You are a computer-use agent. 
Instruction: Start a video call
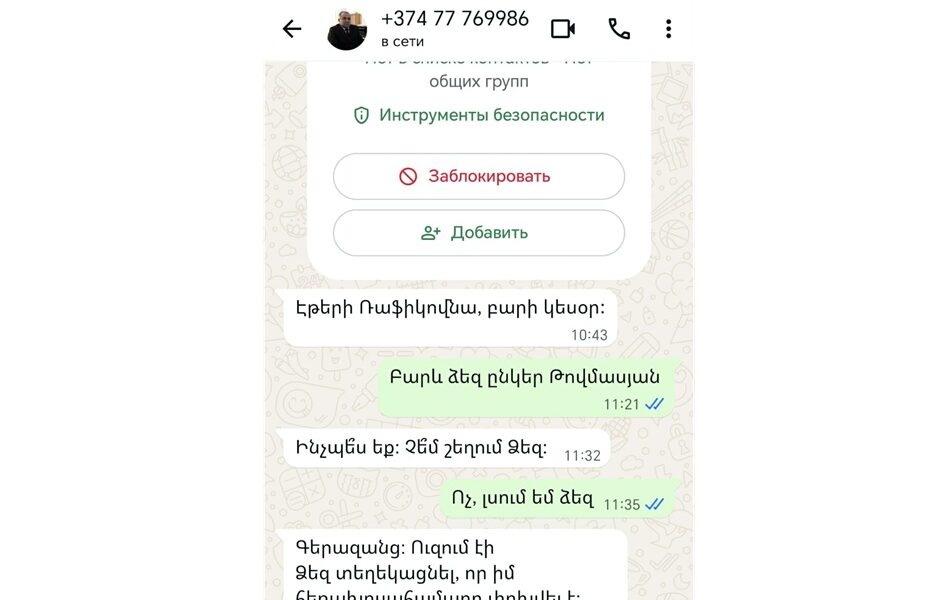click(563, 29)
